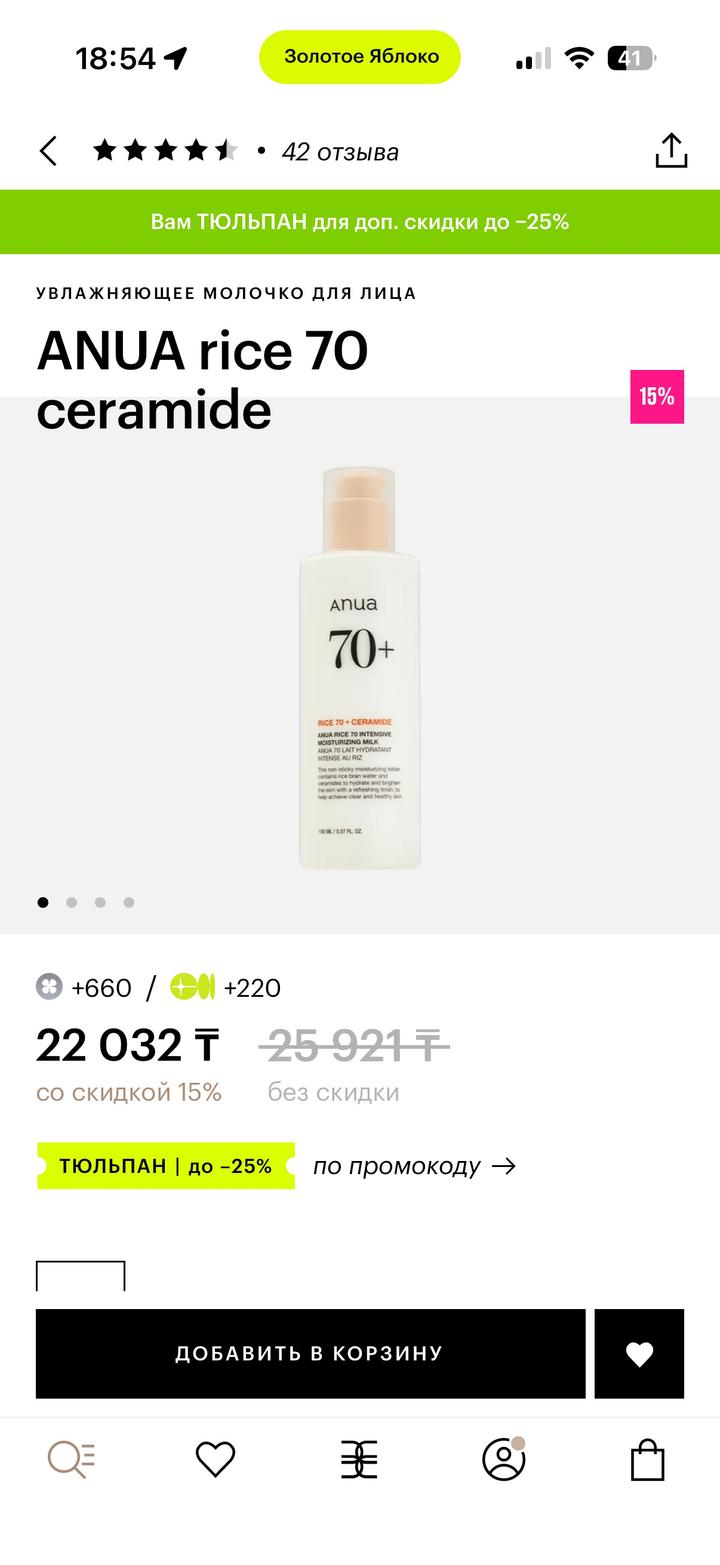Open the profile tab
The height and width of the screenshot is (1565, 720).
(504, 1460)
